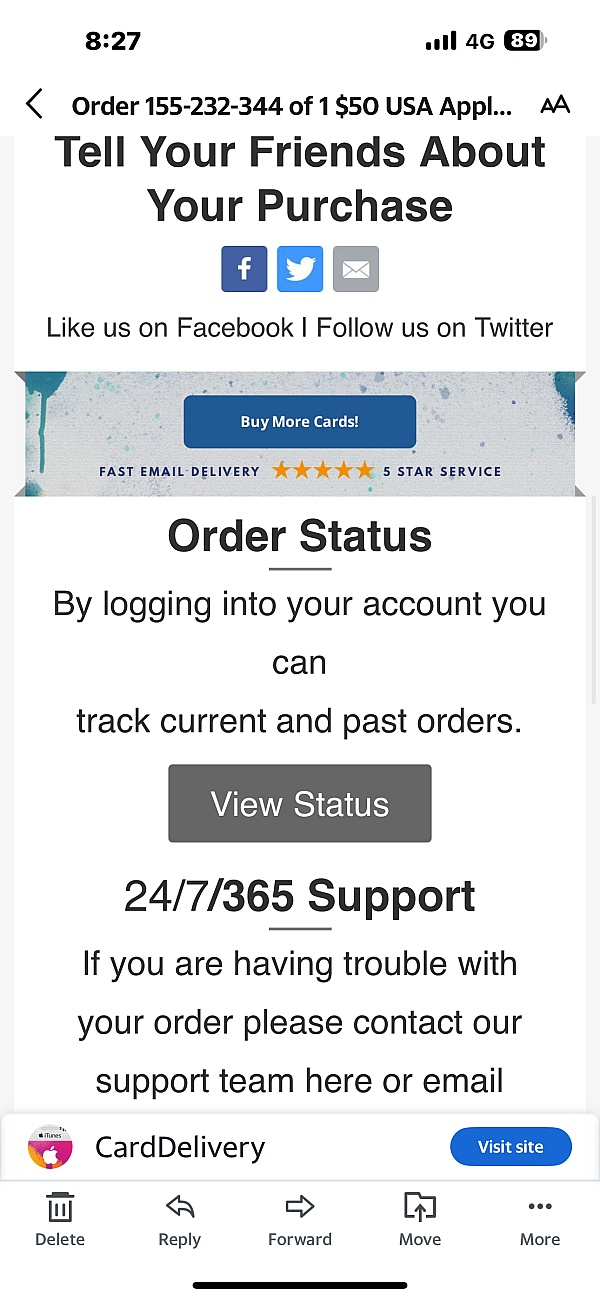Adjust text size with AA icon
The height and width of the screenshot is (1300, 600).
555,105
